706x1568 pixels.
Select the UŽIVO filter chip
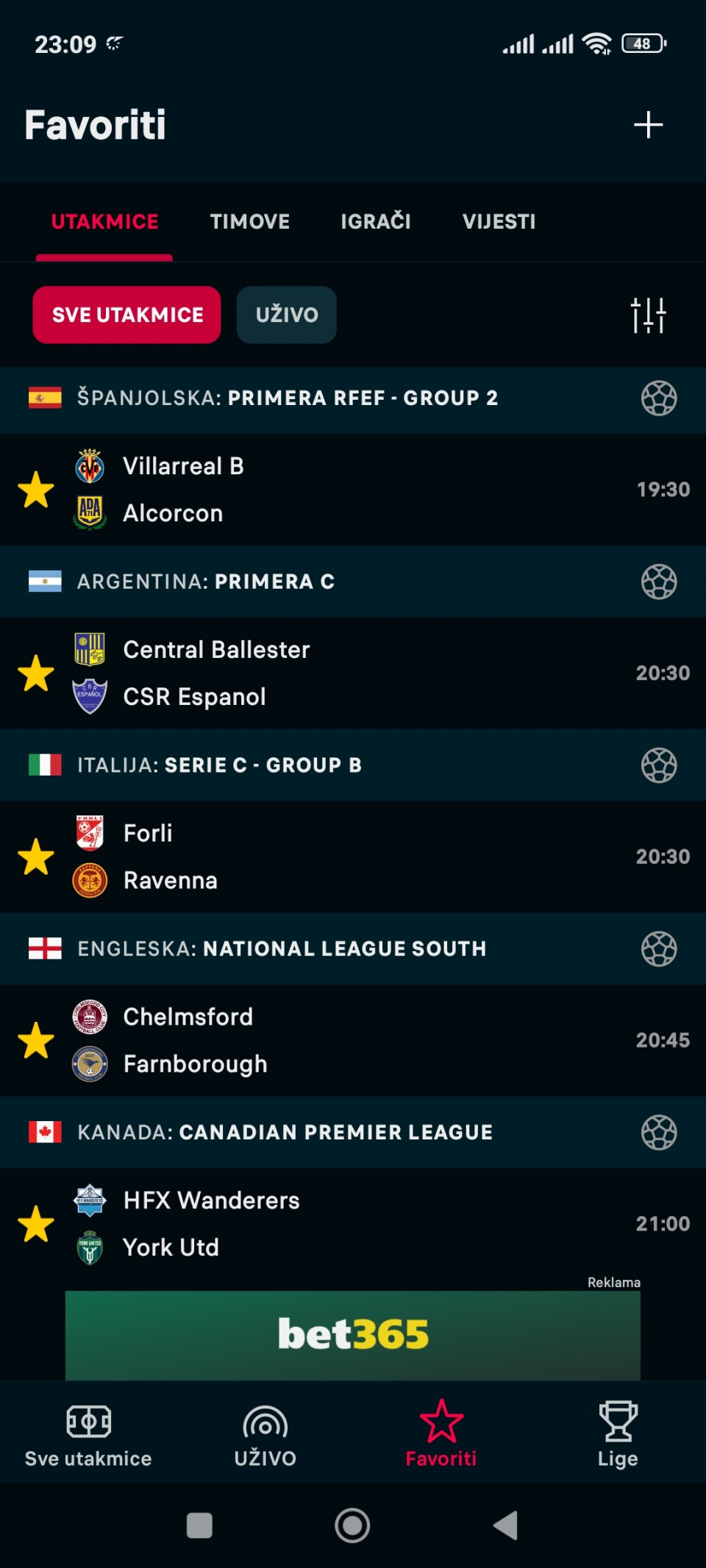pos(287,315)
